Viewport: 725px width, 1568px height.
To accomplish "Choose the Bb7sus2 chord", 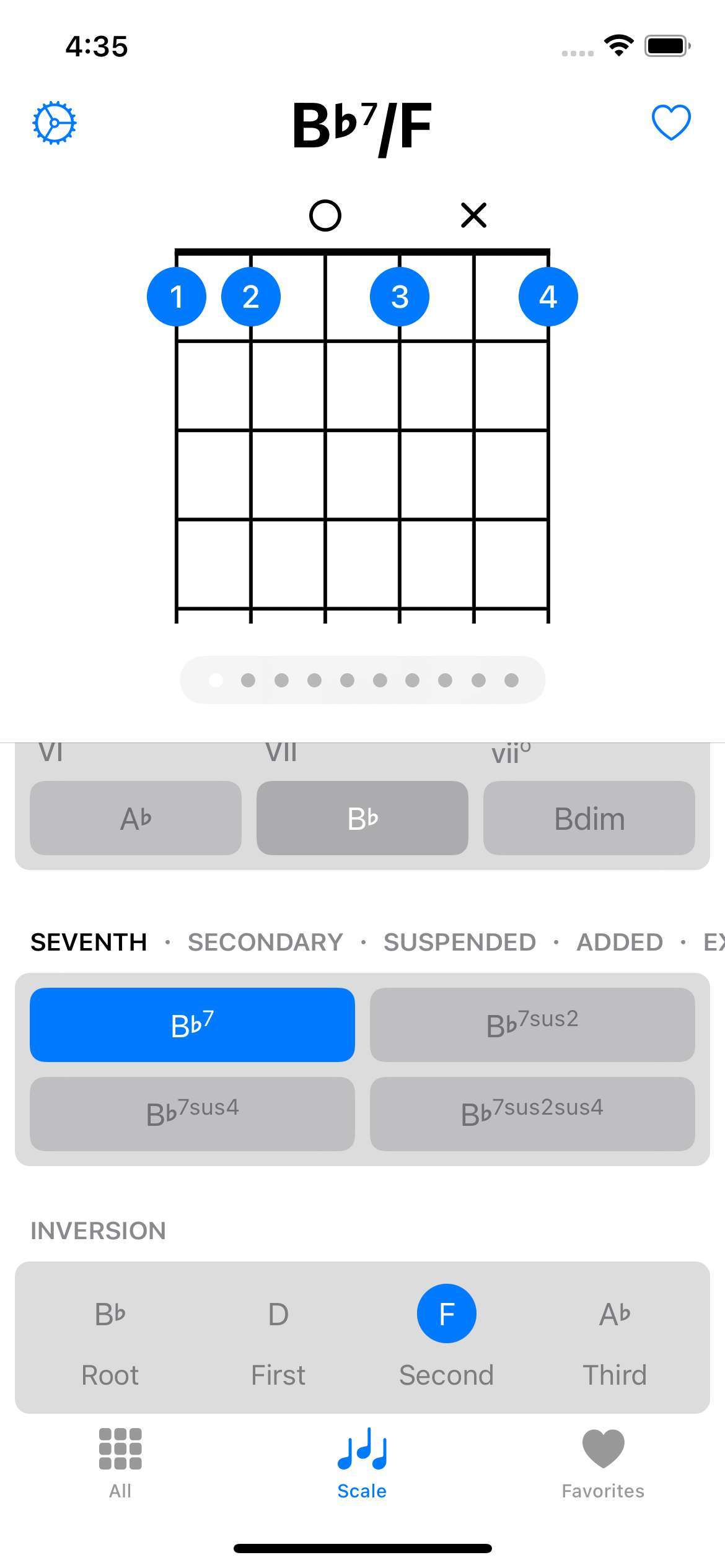I will pos(532,1025).
